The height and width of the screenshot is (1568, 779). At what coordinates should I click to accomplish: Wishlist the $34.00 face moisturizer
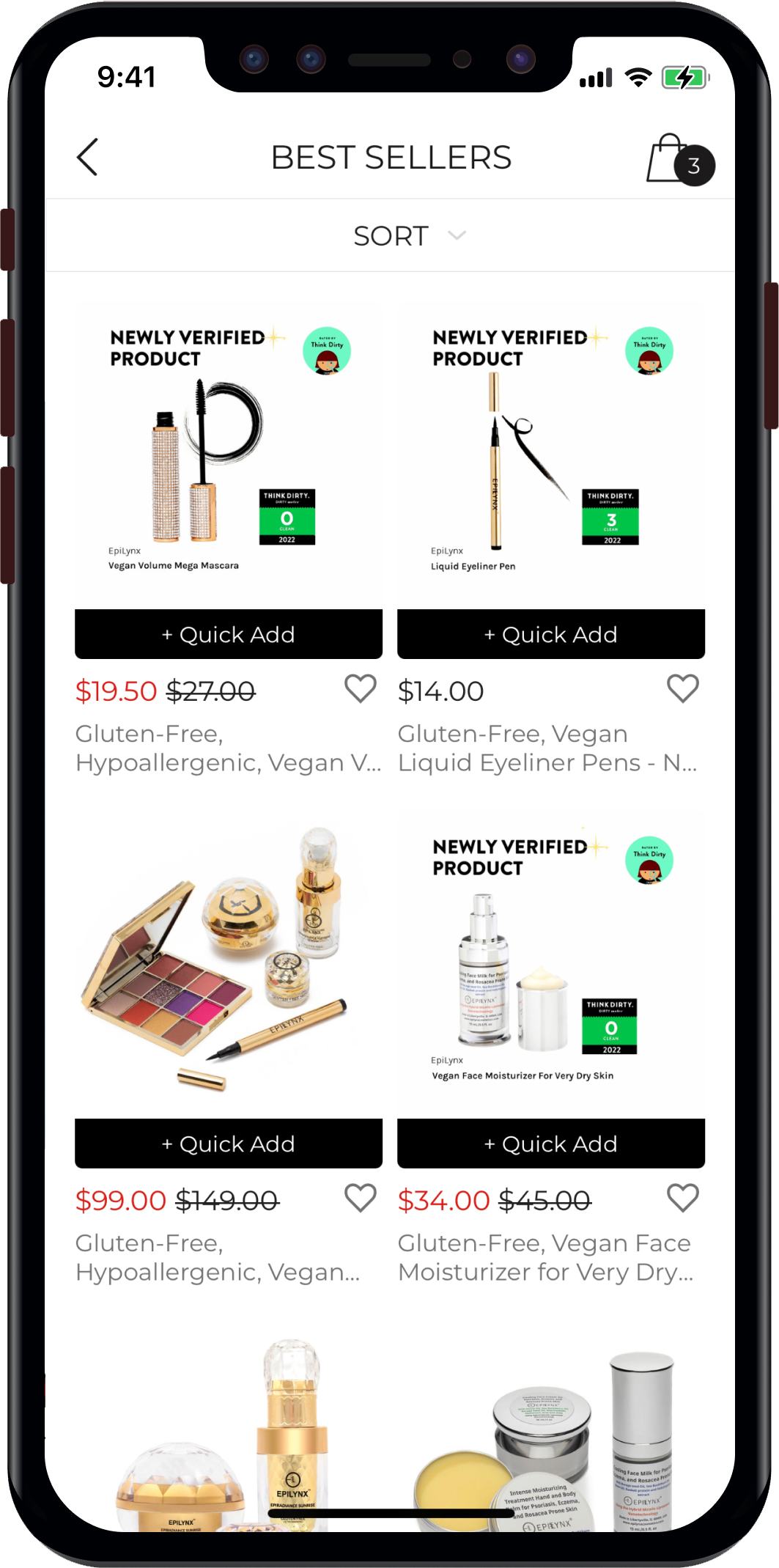[682, 1199]
